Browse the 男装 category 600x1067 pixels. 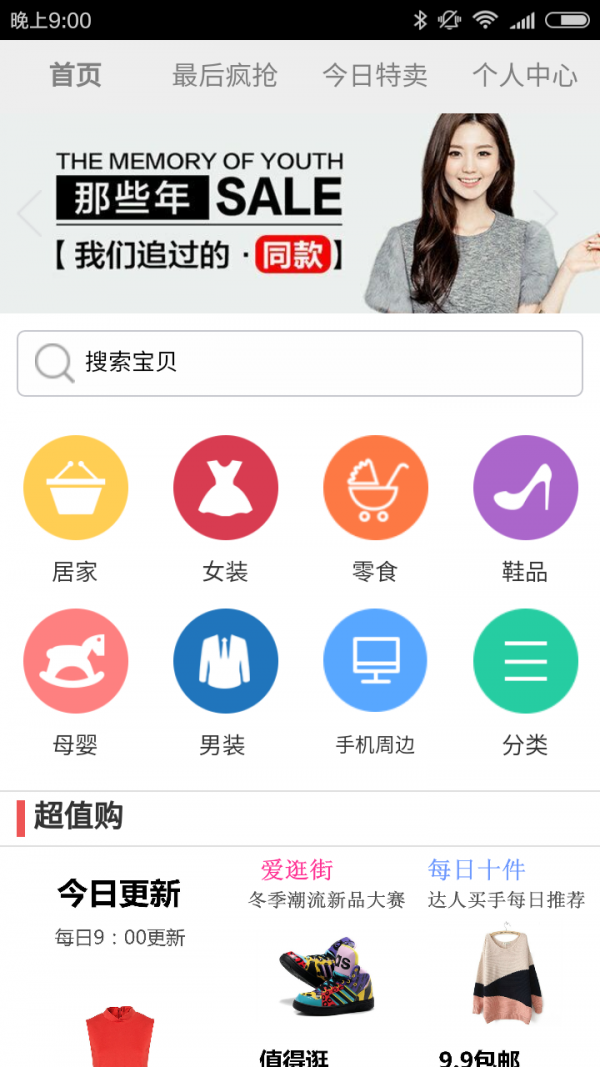(x=225, y=661)
